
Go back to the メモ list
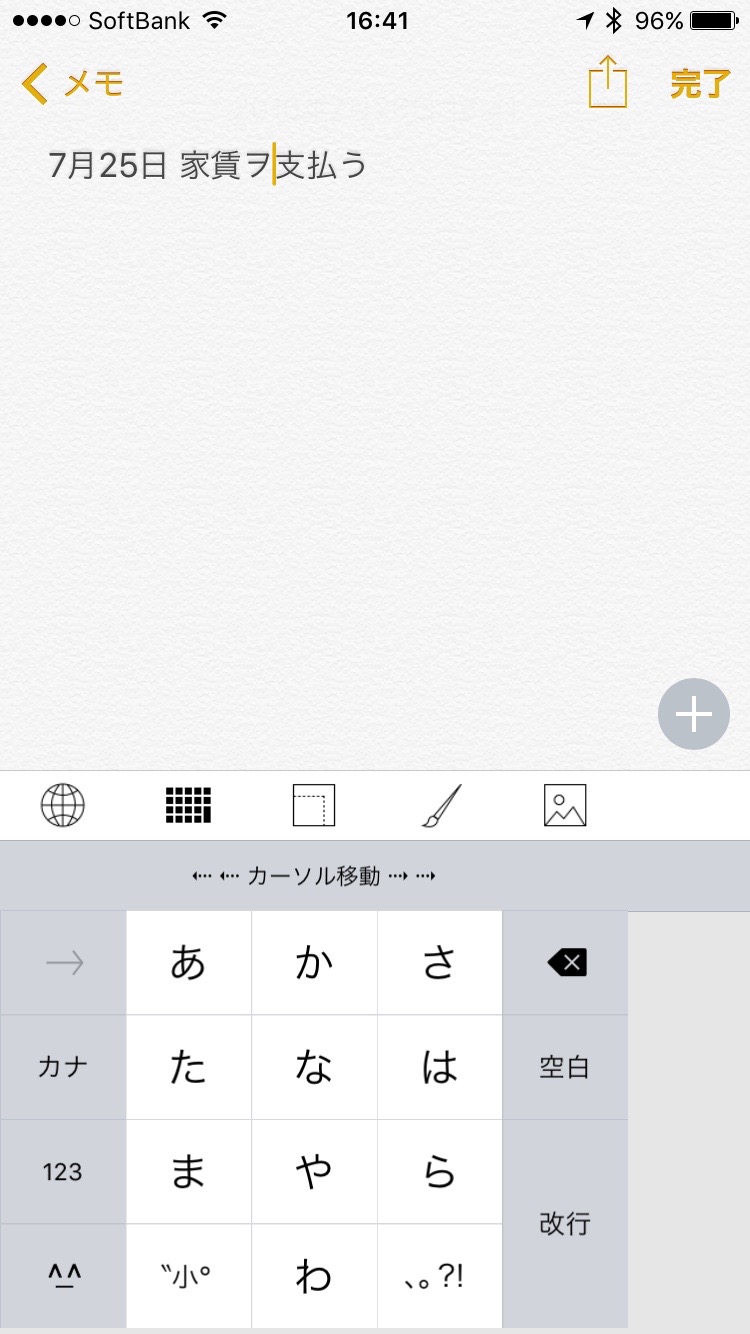point(72,84)
